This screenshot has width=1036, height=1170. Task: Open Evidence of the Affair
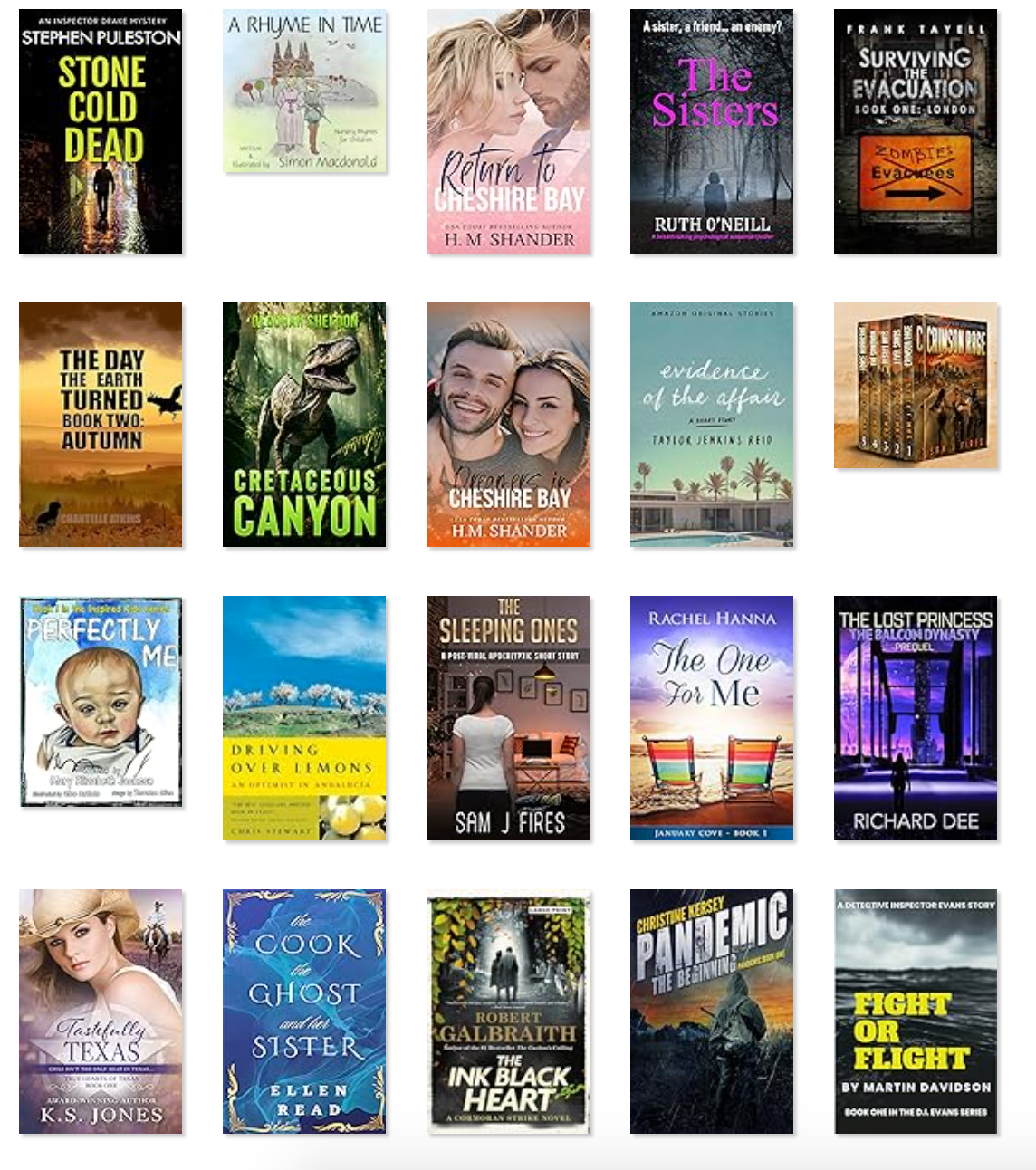[712, 425]
